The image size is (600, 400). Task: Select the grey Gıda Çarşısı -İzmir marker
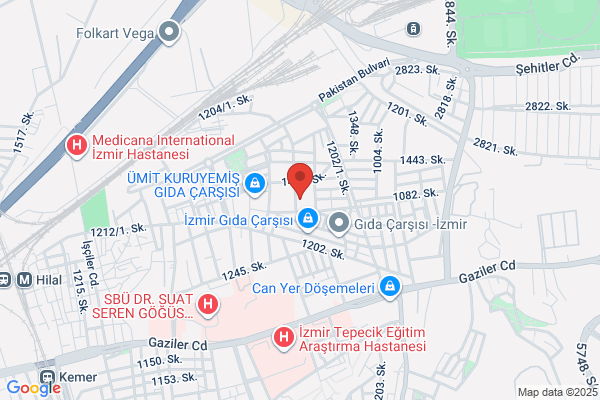click(339, 223)
